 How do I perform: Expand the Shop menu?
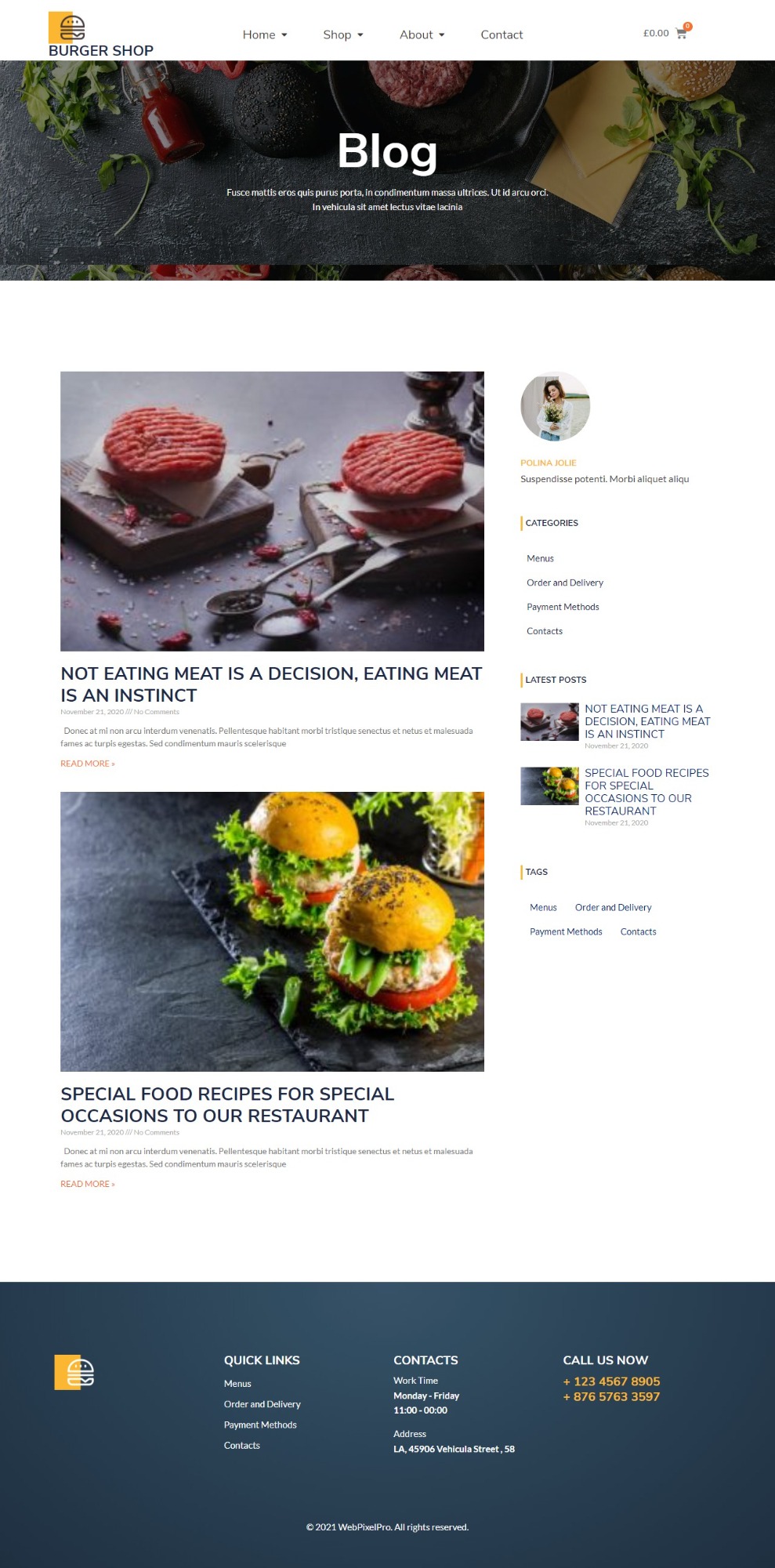tap(343, 34)
